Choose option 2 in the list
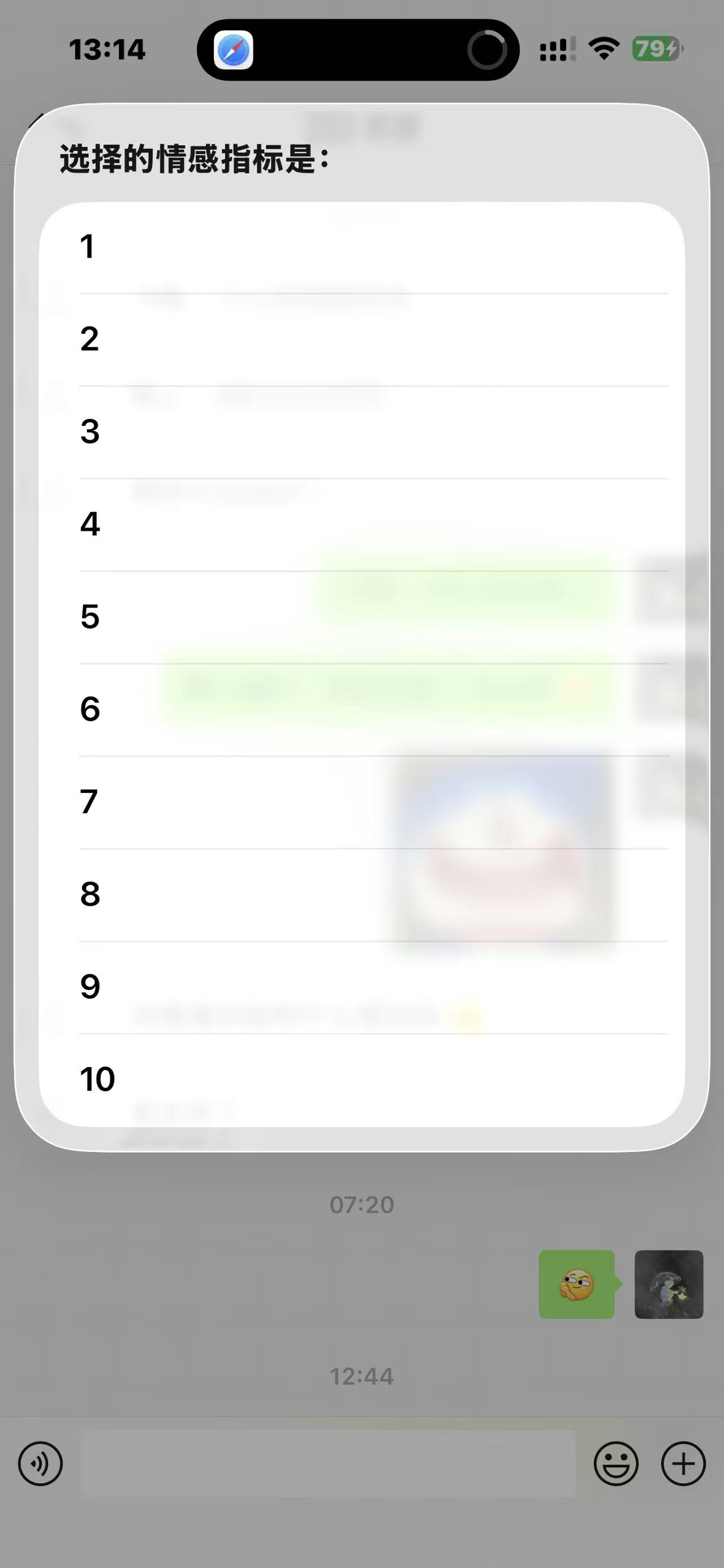This screenshot has width=724, height=1568. (x=361, y=340)
